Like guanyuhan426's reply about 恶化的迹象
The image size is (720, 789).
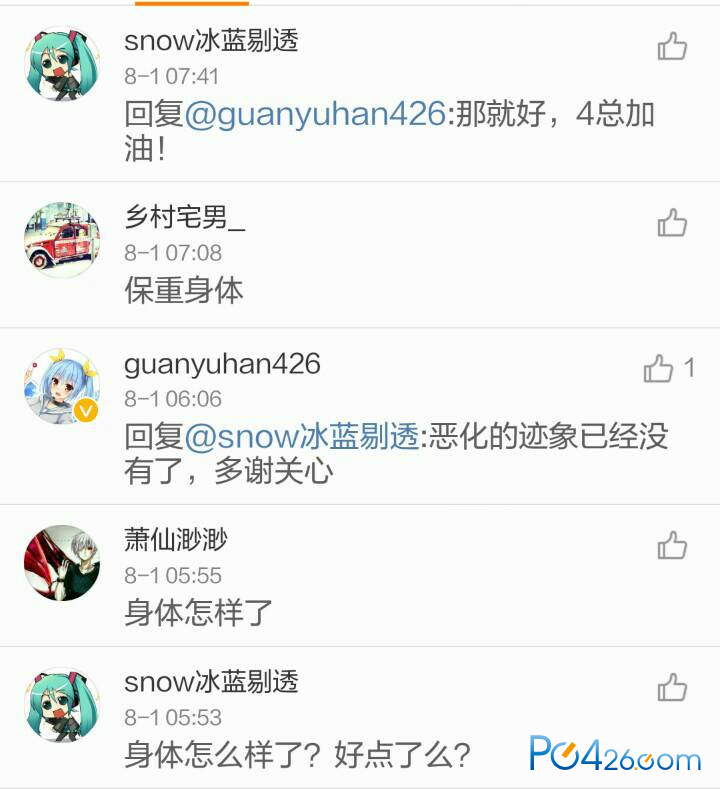click(659, 369)
